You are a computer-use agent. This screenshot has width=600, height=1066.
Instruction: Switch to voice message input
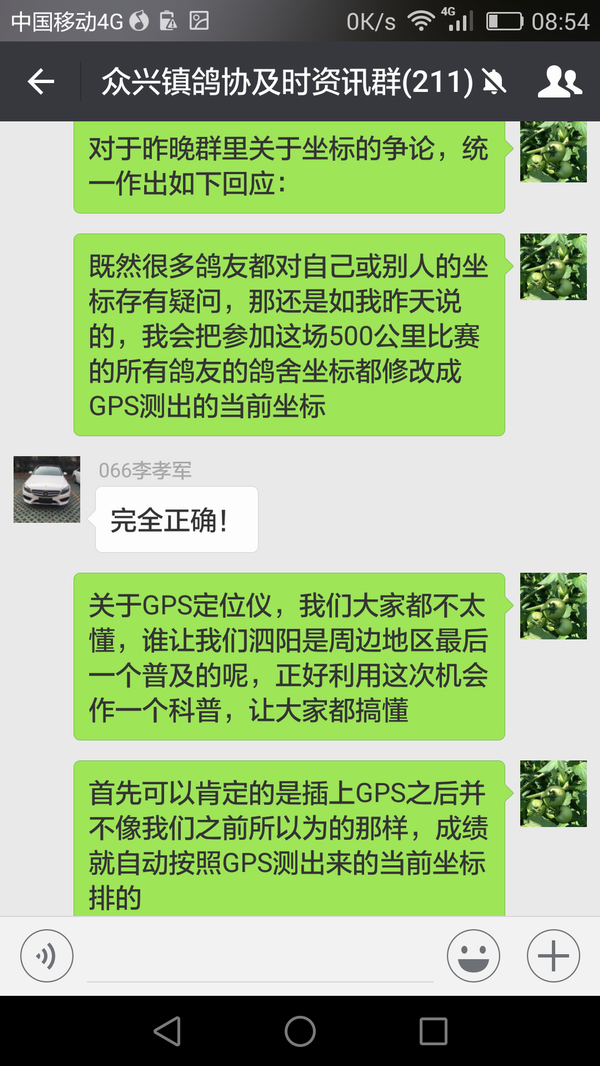coord(46,956)
